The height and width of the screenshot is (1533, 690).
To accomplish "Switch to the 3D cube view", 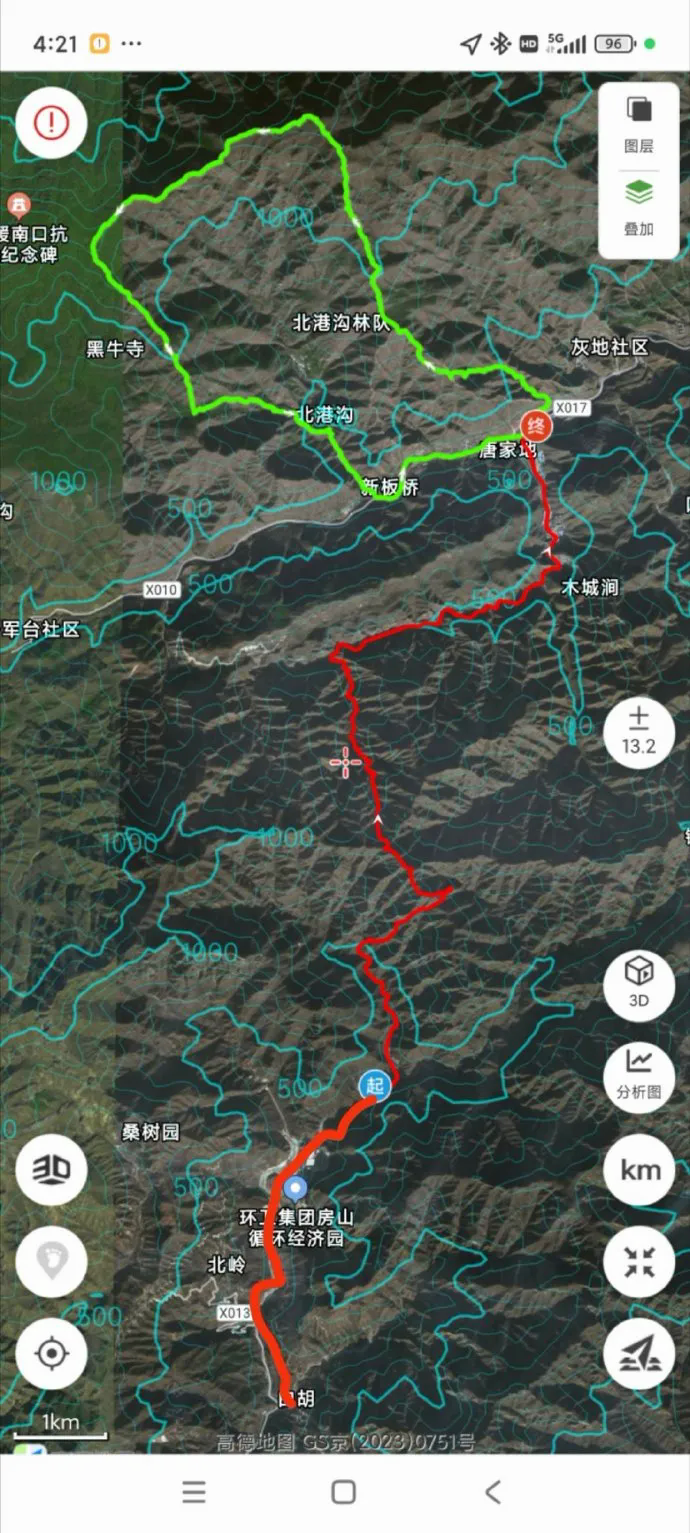I will coord(638,985).
